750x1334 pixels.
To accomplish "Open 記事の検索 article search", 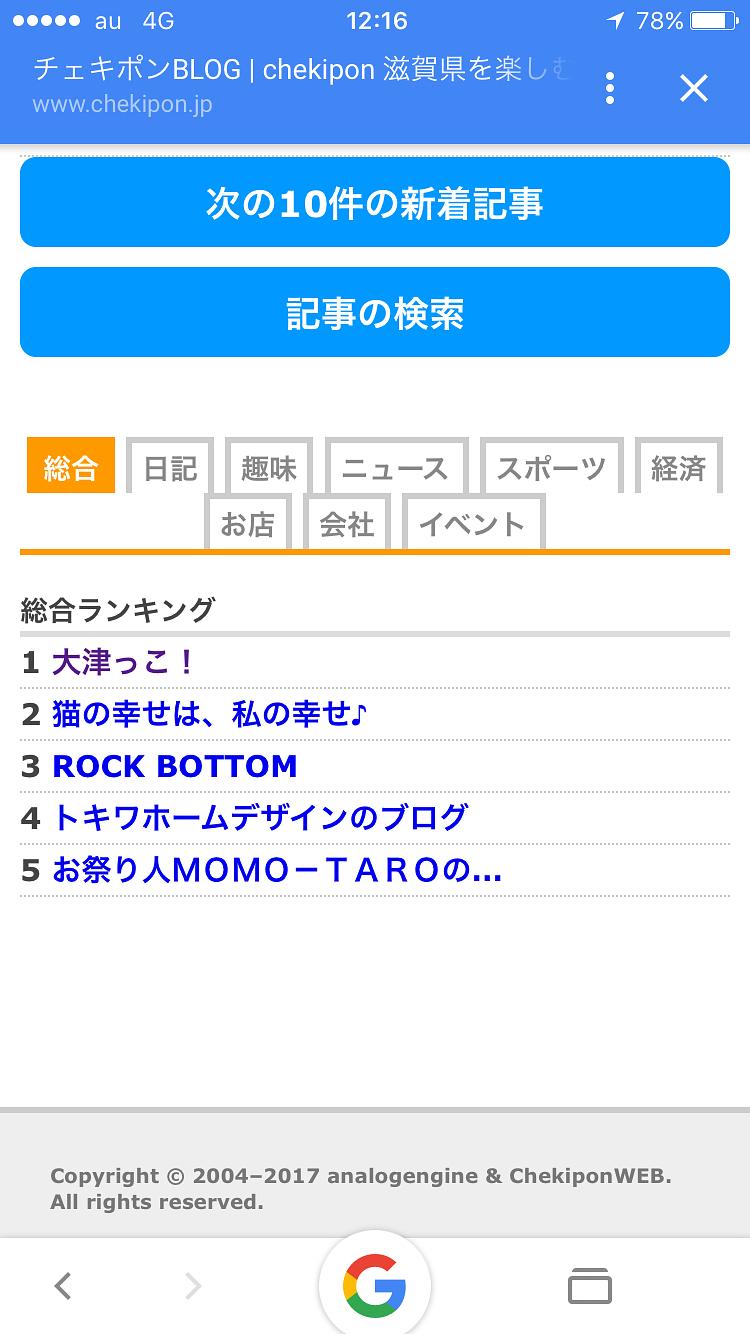I will coord(375,314).
